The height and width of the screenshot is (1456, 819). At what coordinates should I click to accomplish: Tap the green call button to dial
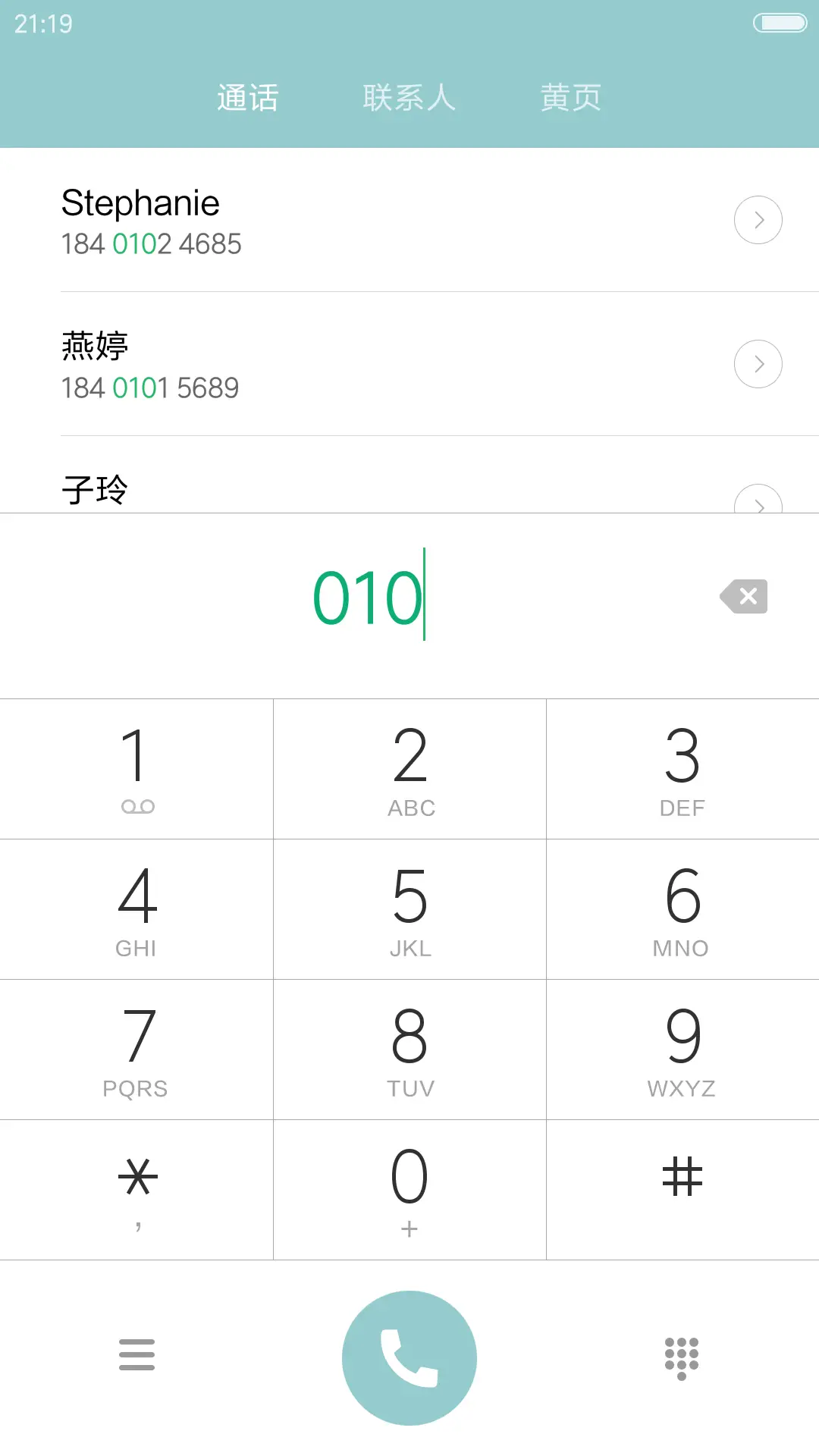coord(409,1357)
